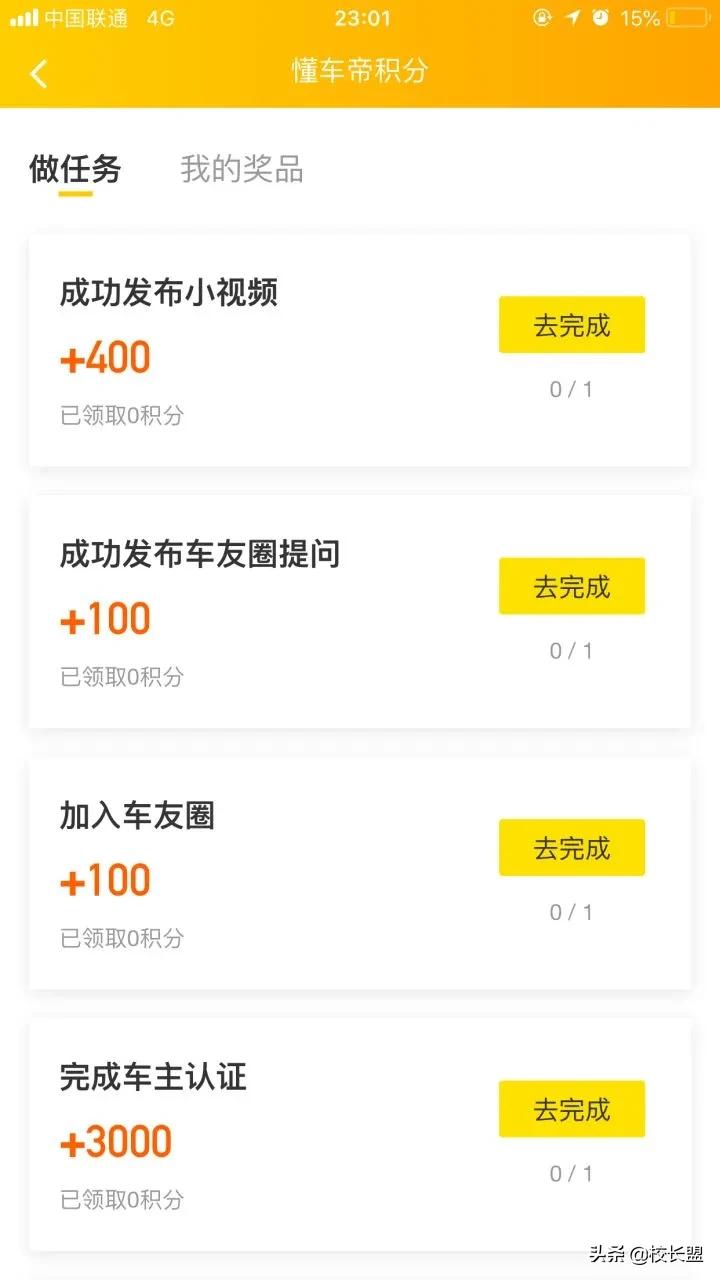
Task: Switch to the 我的奖品 tab
Action: tap(242, 170)
